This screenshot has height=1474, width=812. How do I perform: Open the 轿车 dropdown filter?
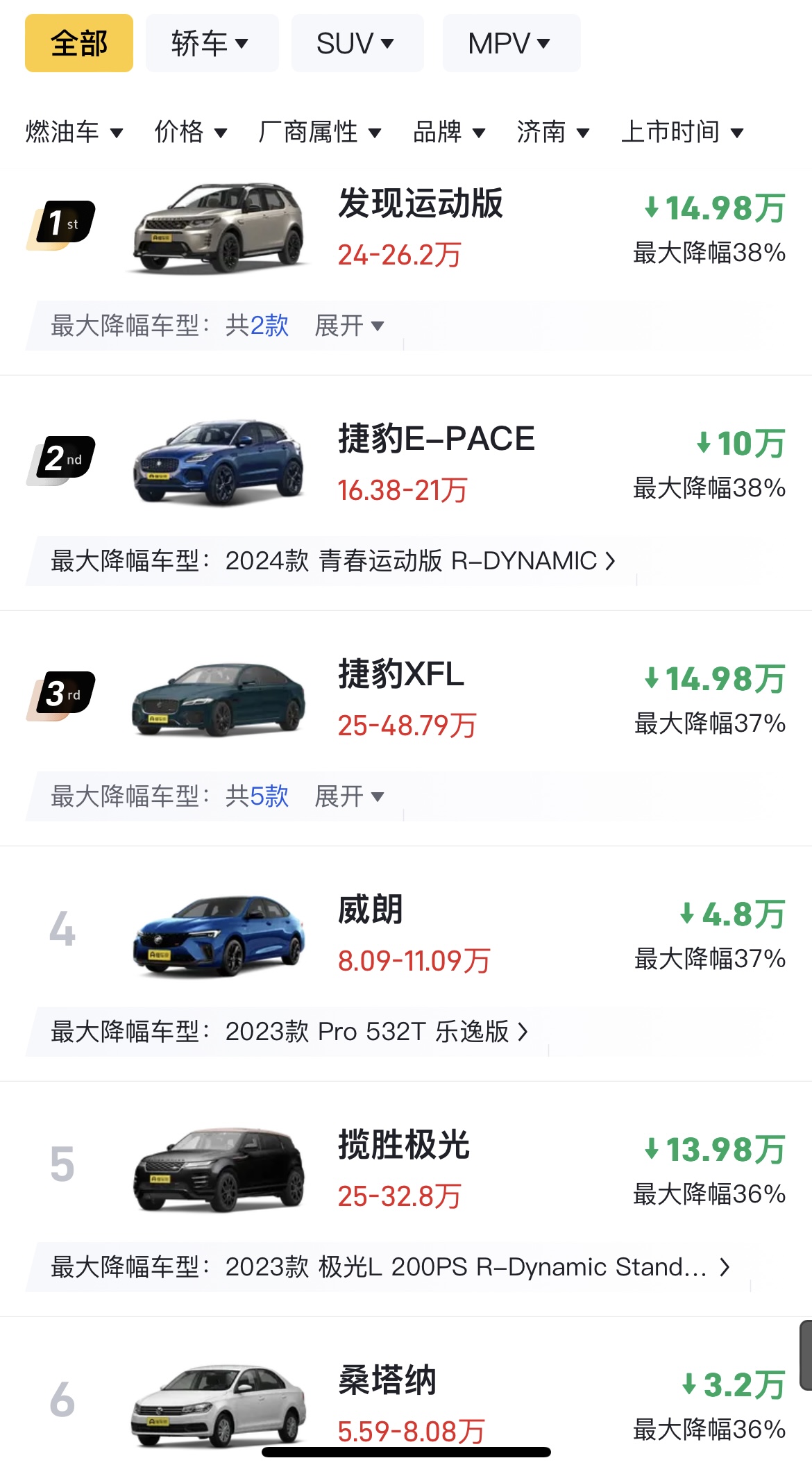(211, 43)
